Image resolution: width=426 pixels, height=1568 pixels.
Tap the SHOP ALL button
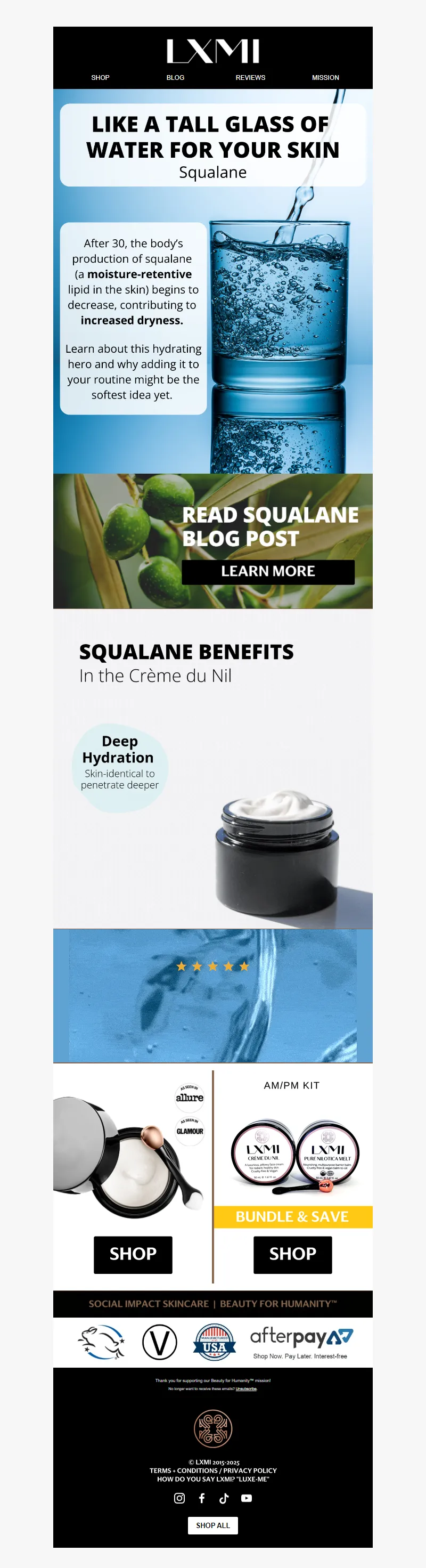click(213, 1525)
